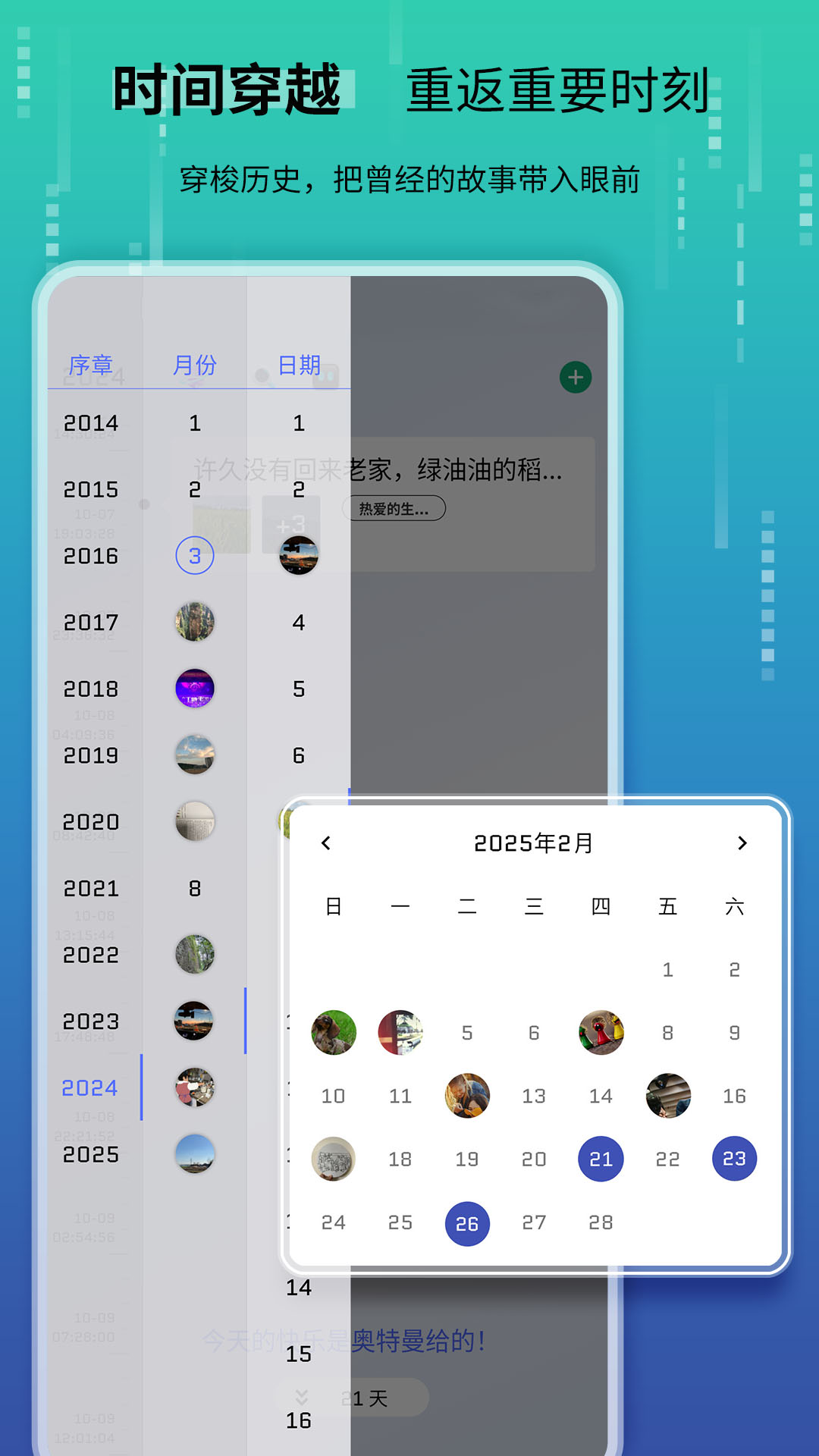
Task: Click the dog photo on February calendar
Action: point(334,1032)
